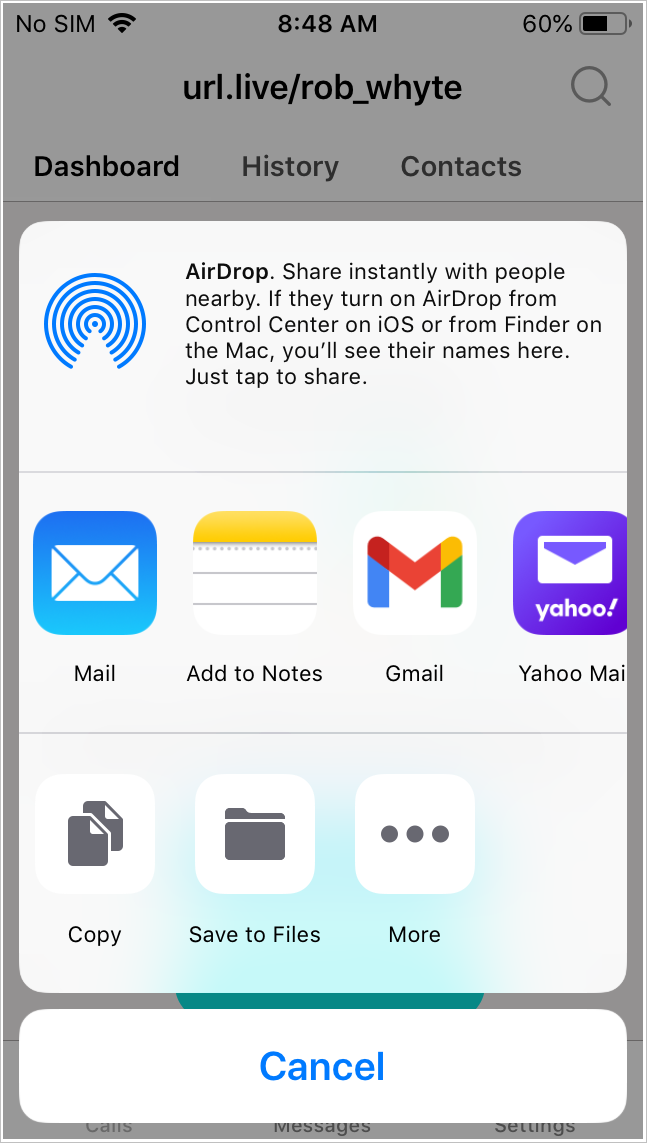Share the link through Gmail
This screenshot has height=1143, width=647.
coord(415,573)
